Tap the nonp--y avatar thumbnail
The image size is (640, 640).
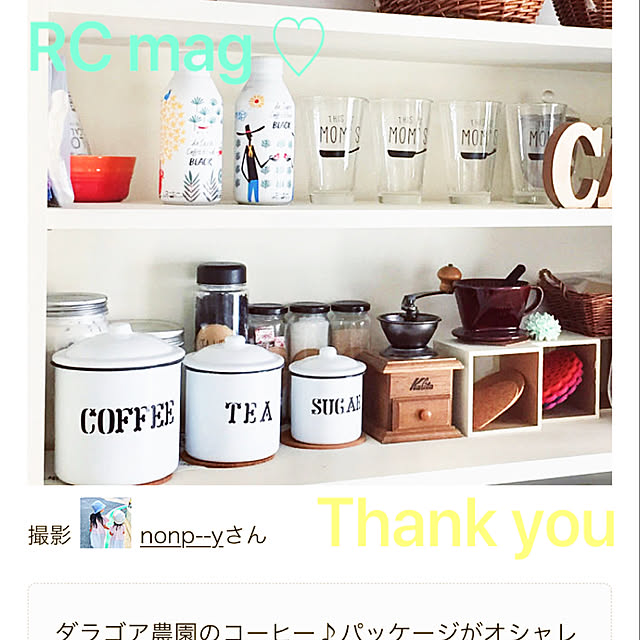[105, 523]
